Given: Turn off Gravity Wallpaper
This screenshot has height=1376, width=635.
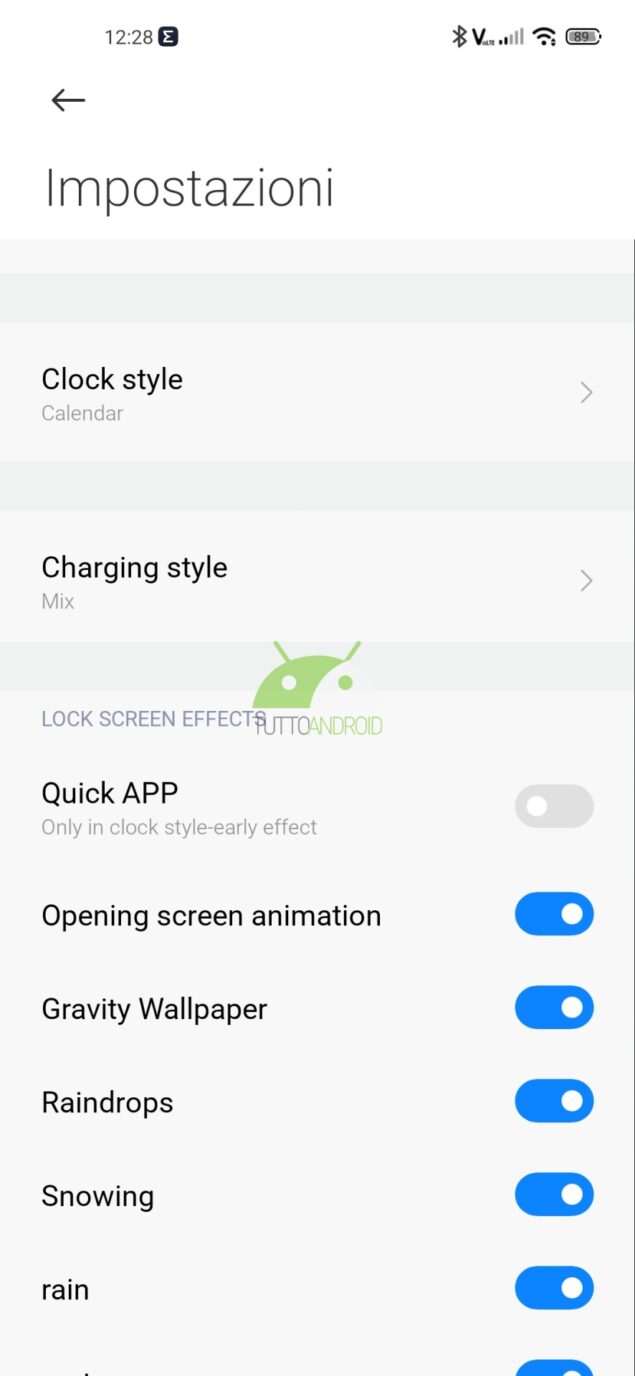Looking at the screenshot, I should [554, 1008].
